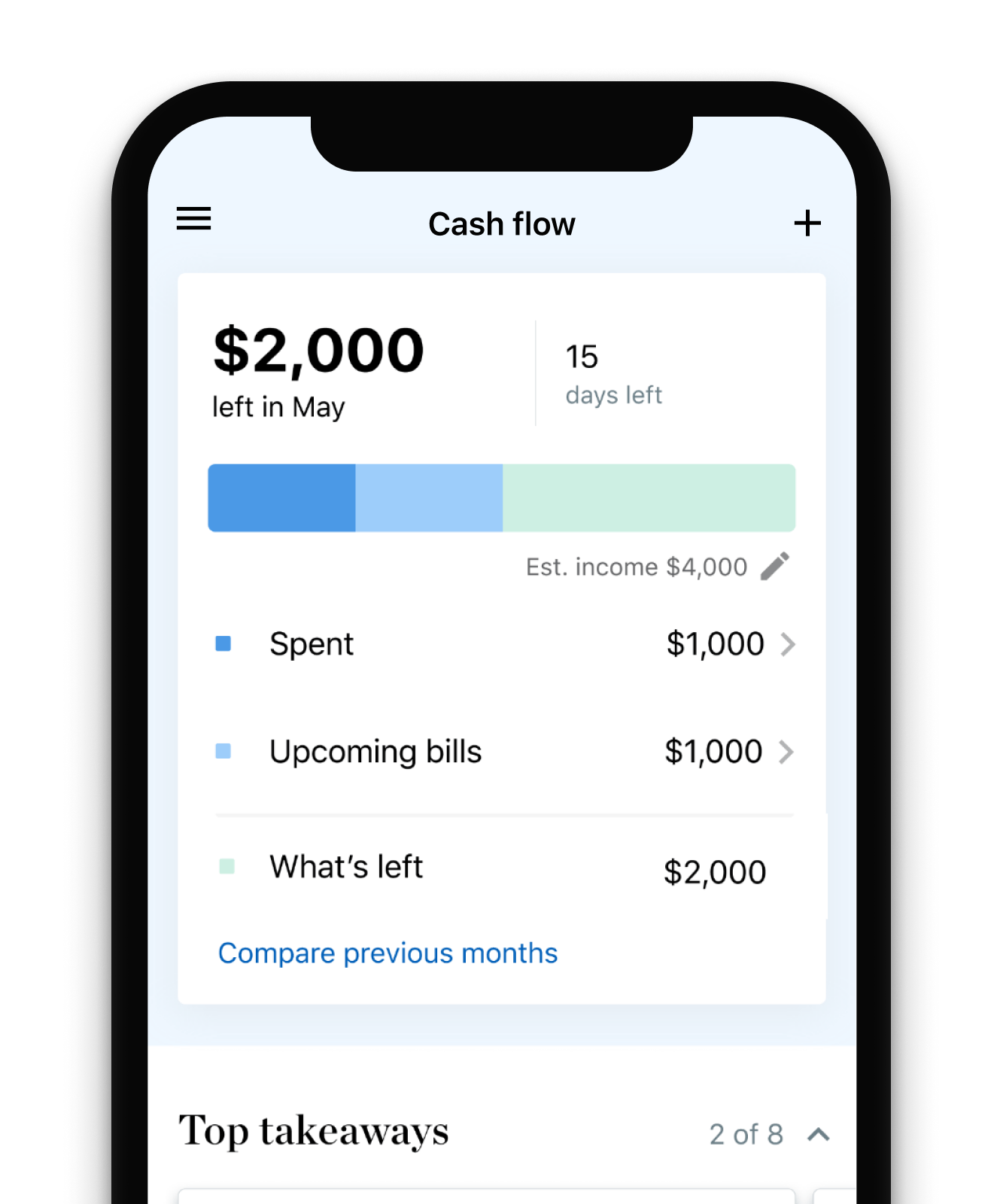The width and height of the screenshot is (1003, 1204).
Task: Tap the plus icon to add
Action: coord(807,223)
